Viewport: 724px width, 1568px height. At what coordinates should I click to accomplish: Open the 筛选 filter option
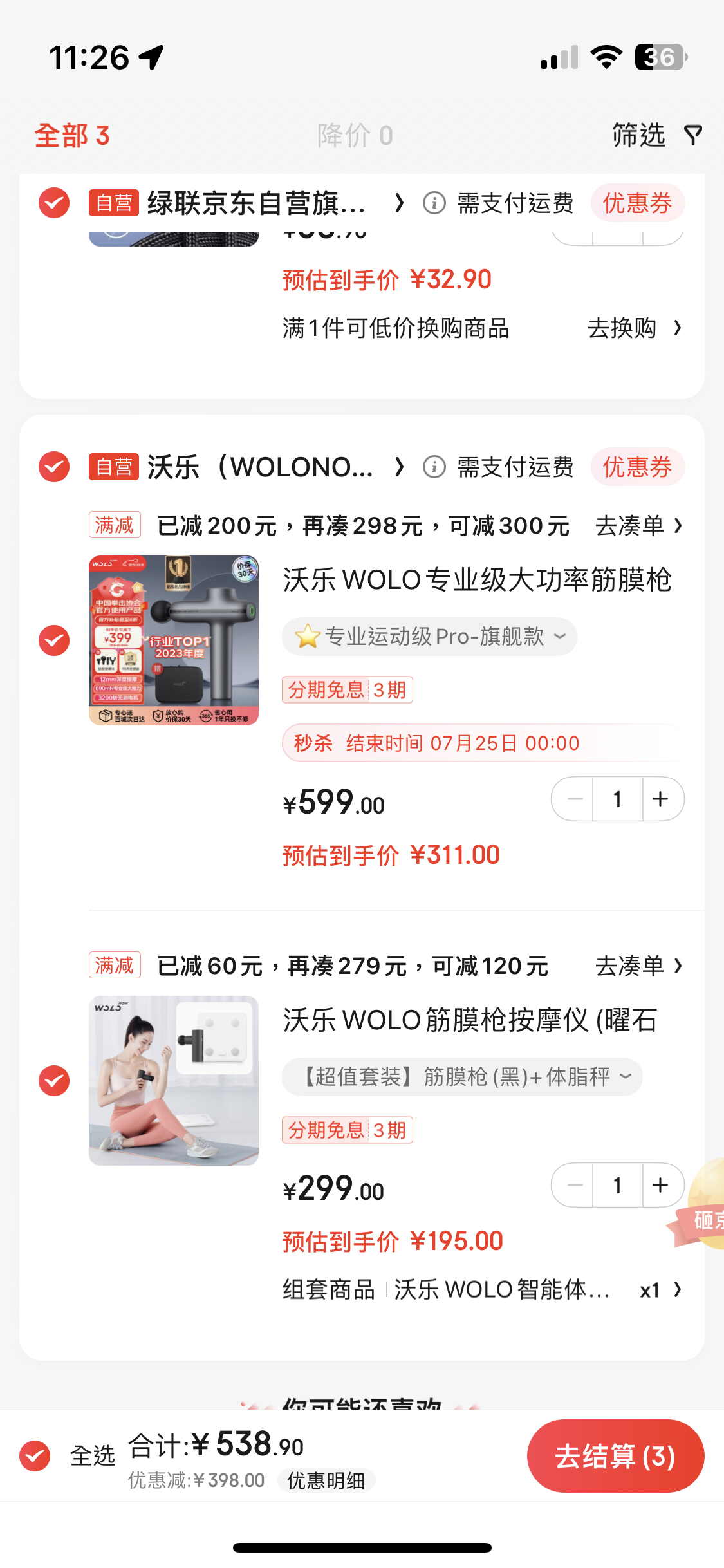point(656,135)
